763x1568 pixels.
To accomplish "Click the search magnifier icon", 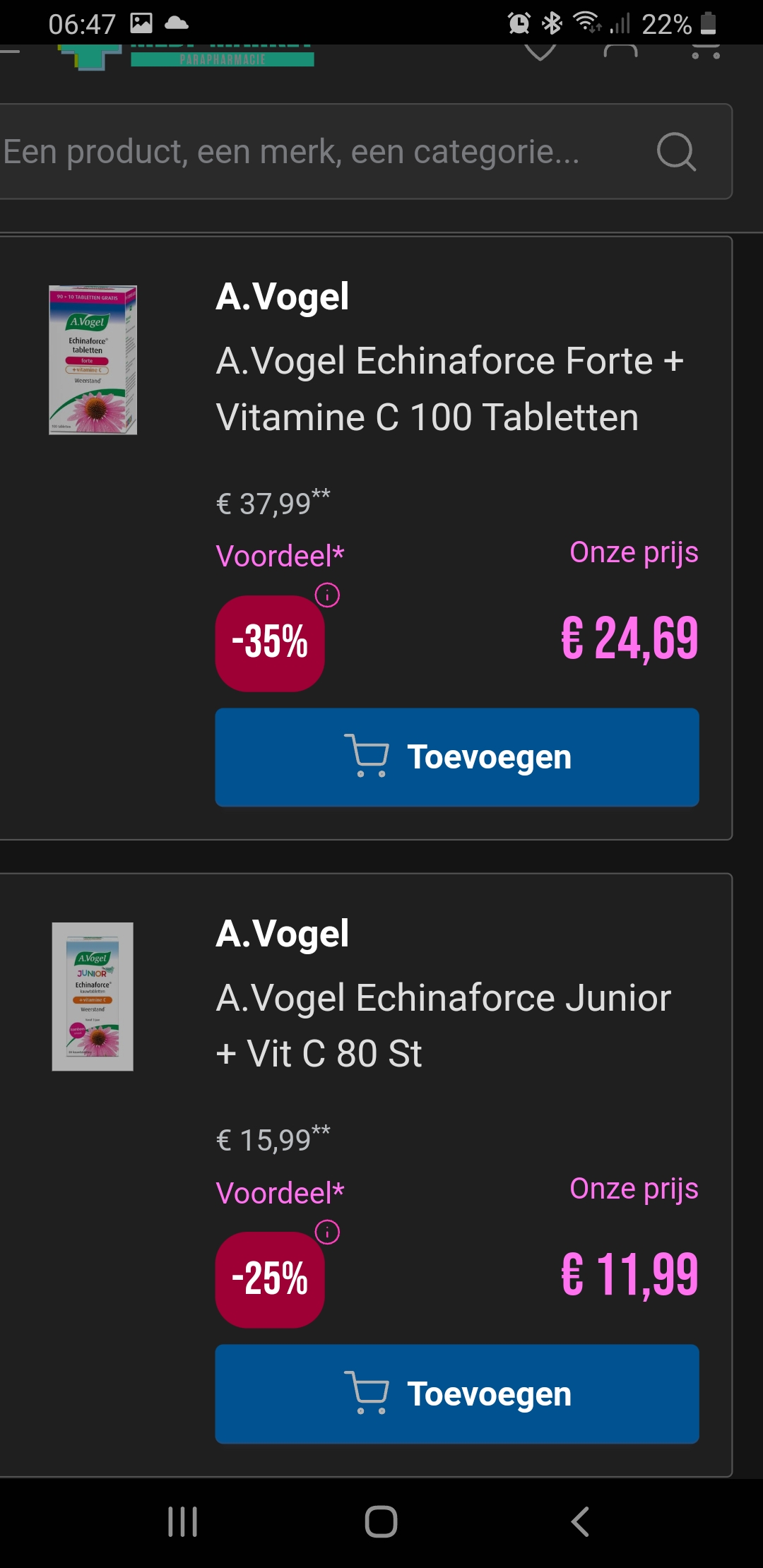I will tap(676, 151).
